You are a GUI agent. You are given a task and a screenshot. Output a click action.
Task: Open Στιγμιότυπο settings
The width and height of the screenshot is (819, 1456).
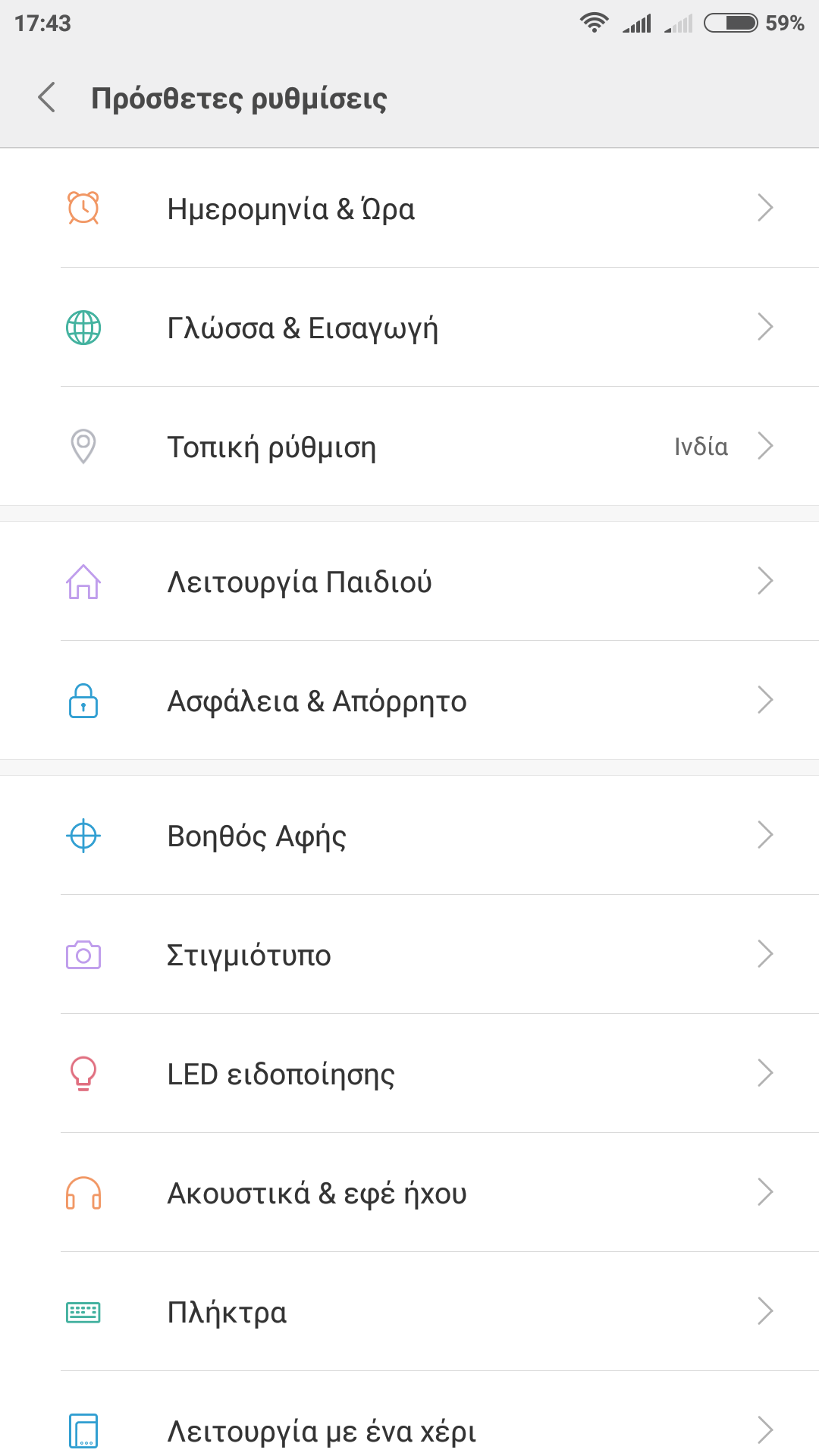pyautogui.click(x=409, y=955)
